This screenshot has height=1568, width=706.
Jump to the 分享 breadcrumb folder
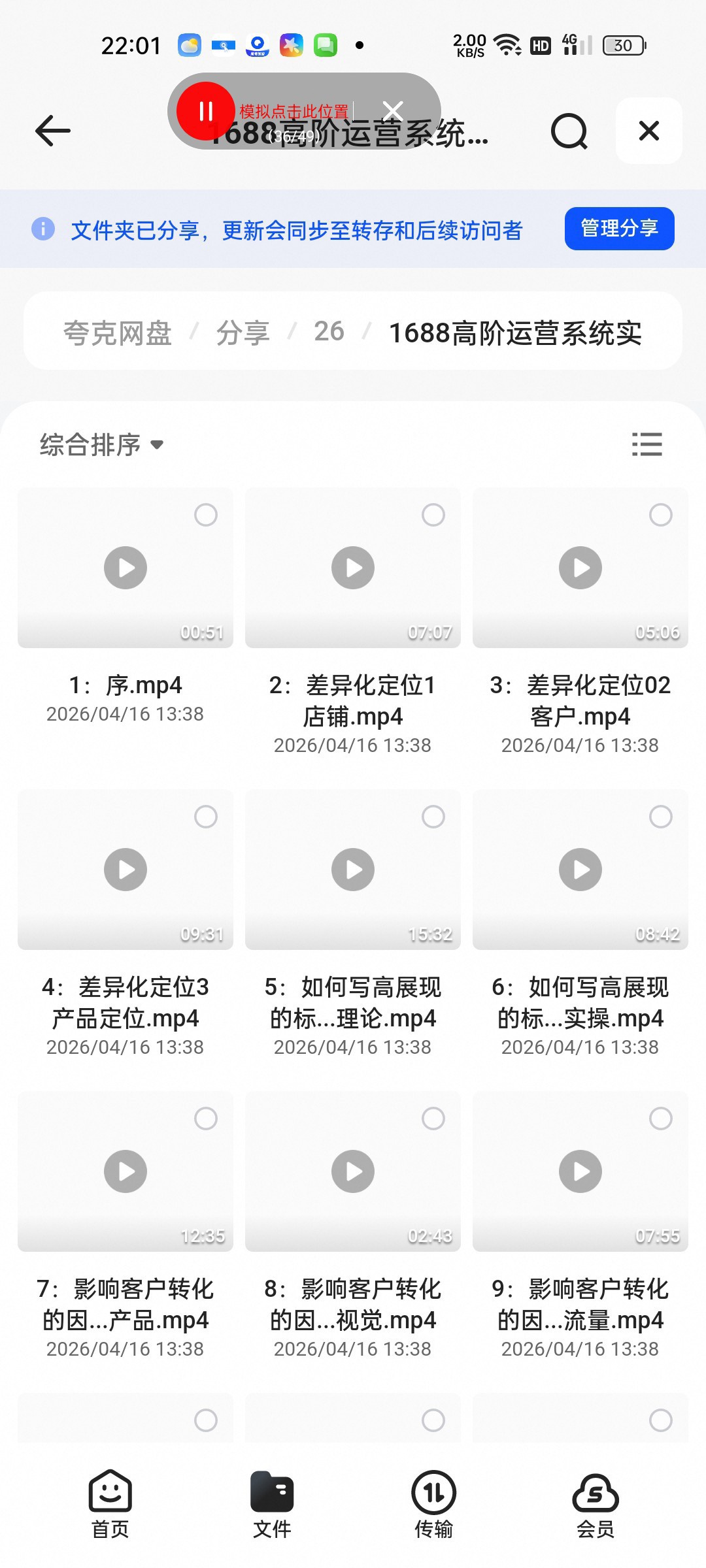[x=243, y=333]
